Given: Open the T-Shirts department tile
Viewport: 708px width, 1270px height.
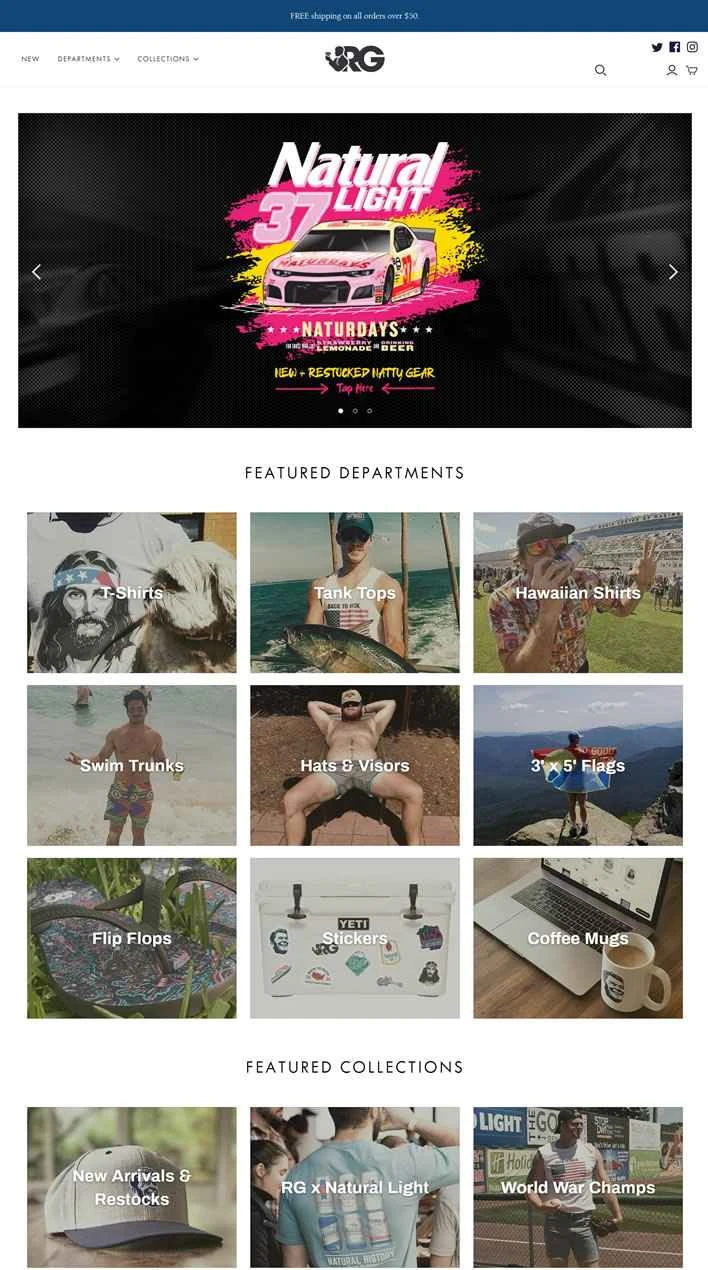Looking at the screenshot, I should tap(132, 593).
